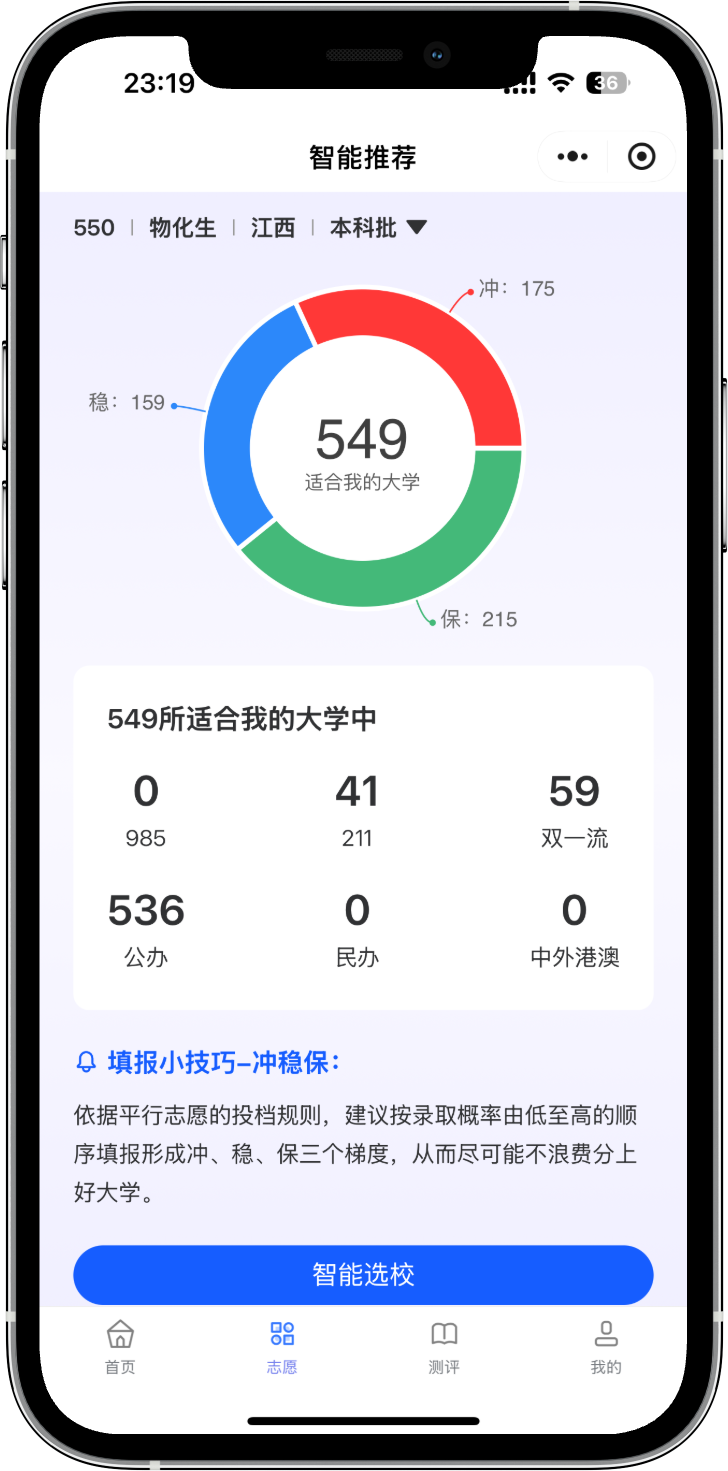
Task: Open the 测评 tab
Action: (444, 1347)
